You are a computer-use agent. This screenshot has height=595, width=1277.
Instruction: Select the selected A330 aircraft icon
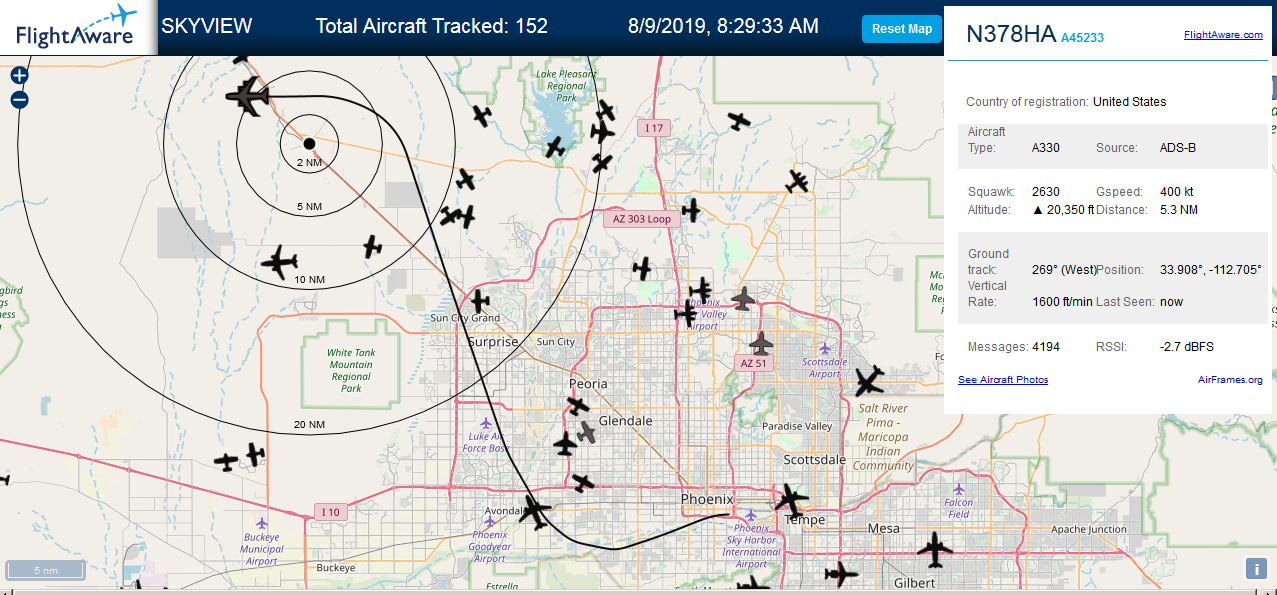(247, 97)
